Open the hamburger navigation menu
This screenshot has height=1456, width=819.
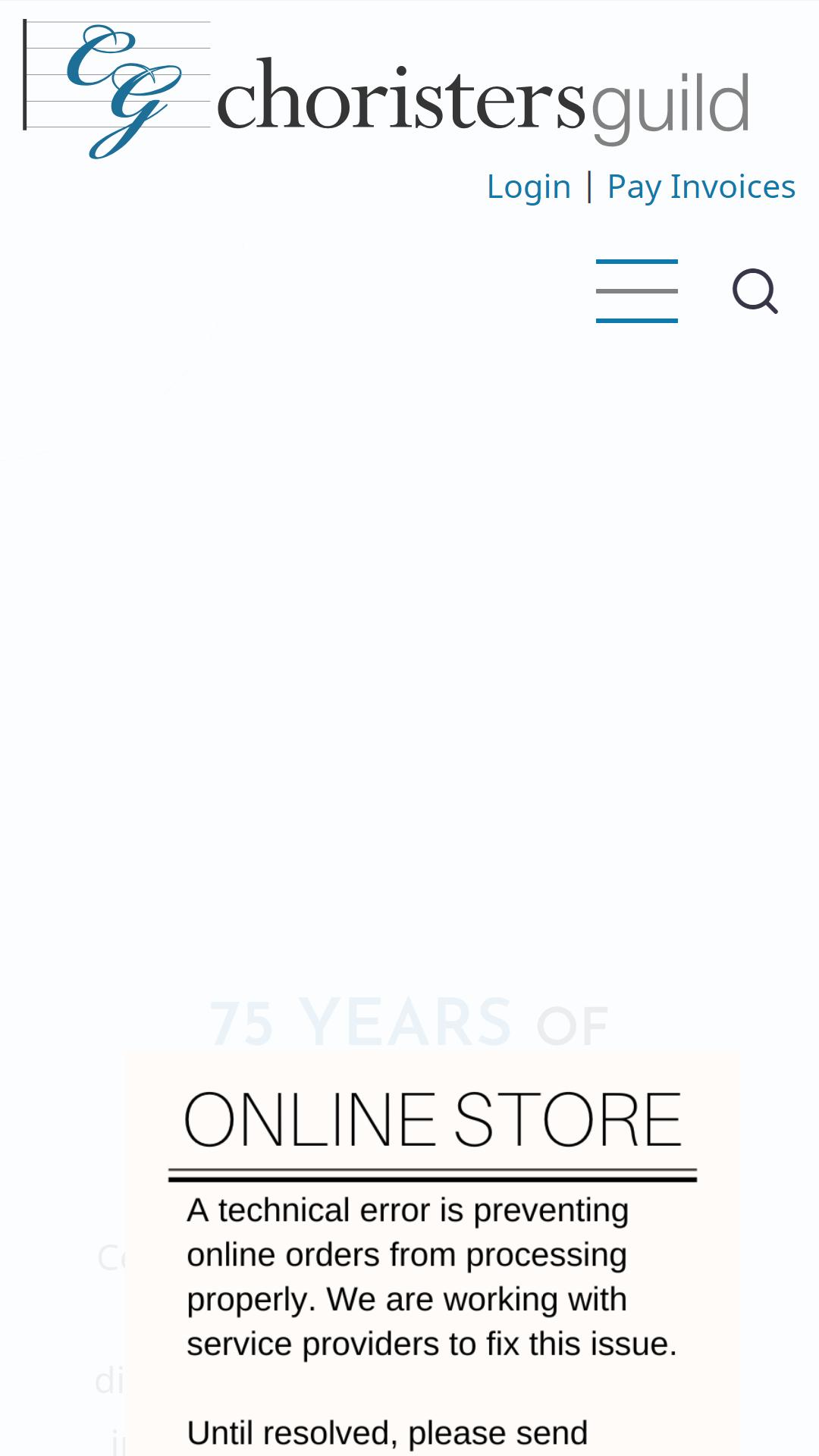coord(637,291)
